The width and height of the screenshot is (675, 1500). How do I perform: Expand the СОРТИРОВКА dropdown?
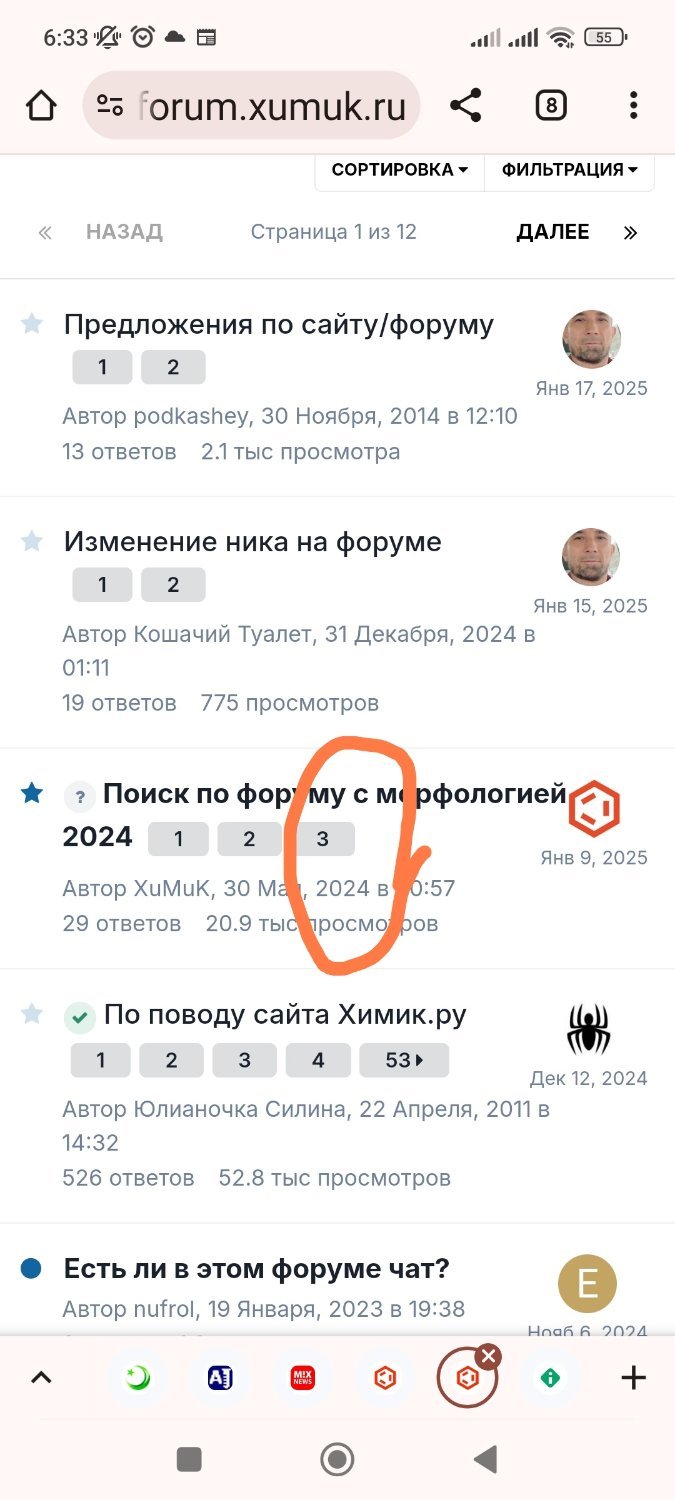[399, 170]
